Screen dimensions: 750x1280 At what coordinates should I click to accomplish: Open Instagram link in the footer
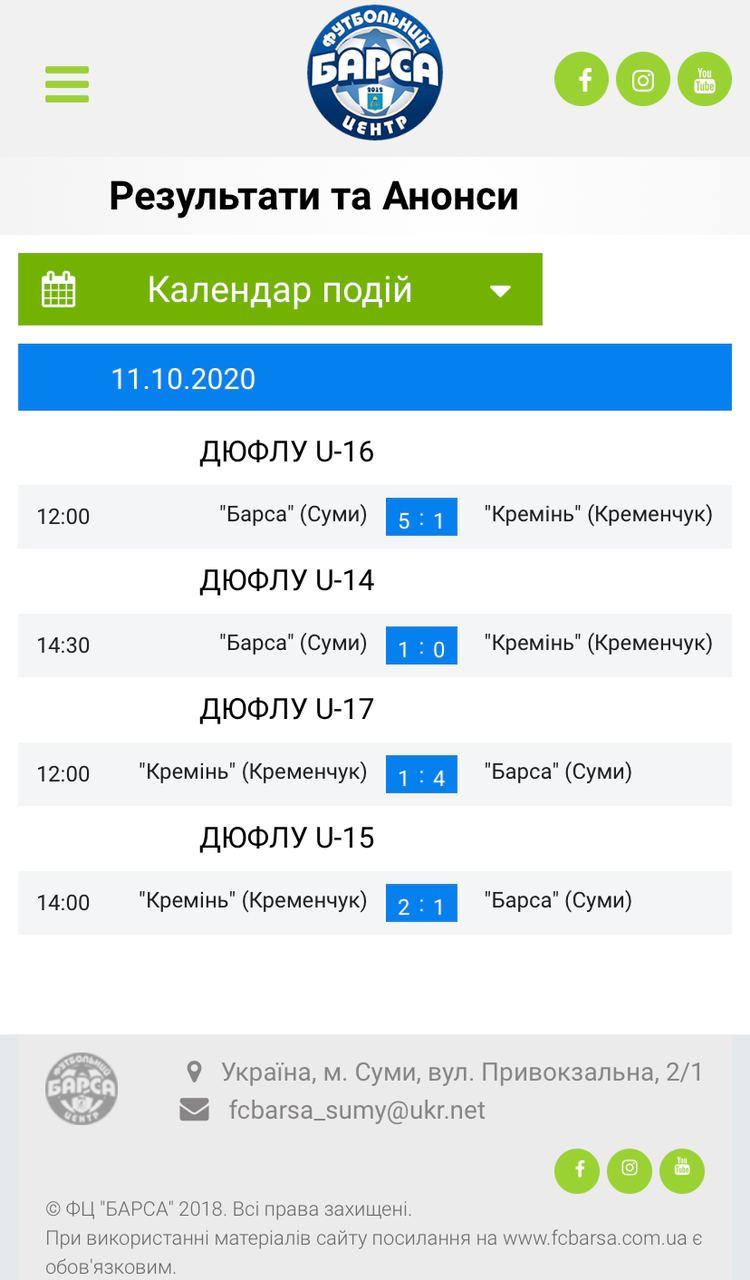pos(629,1170)
